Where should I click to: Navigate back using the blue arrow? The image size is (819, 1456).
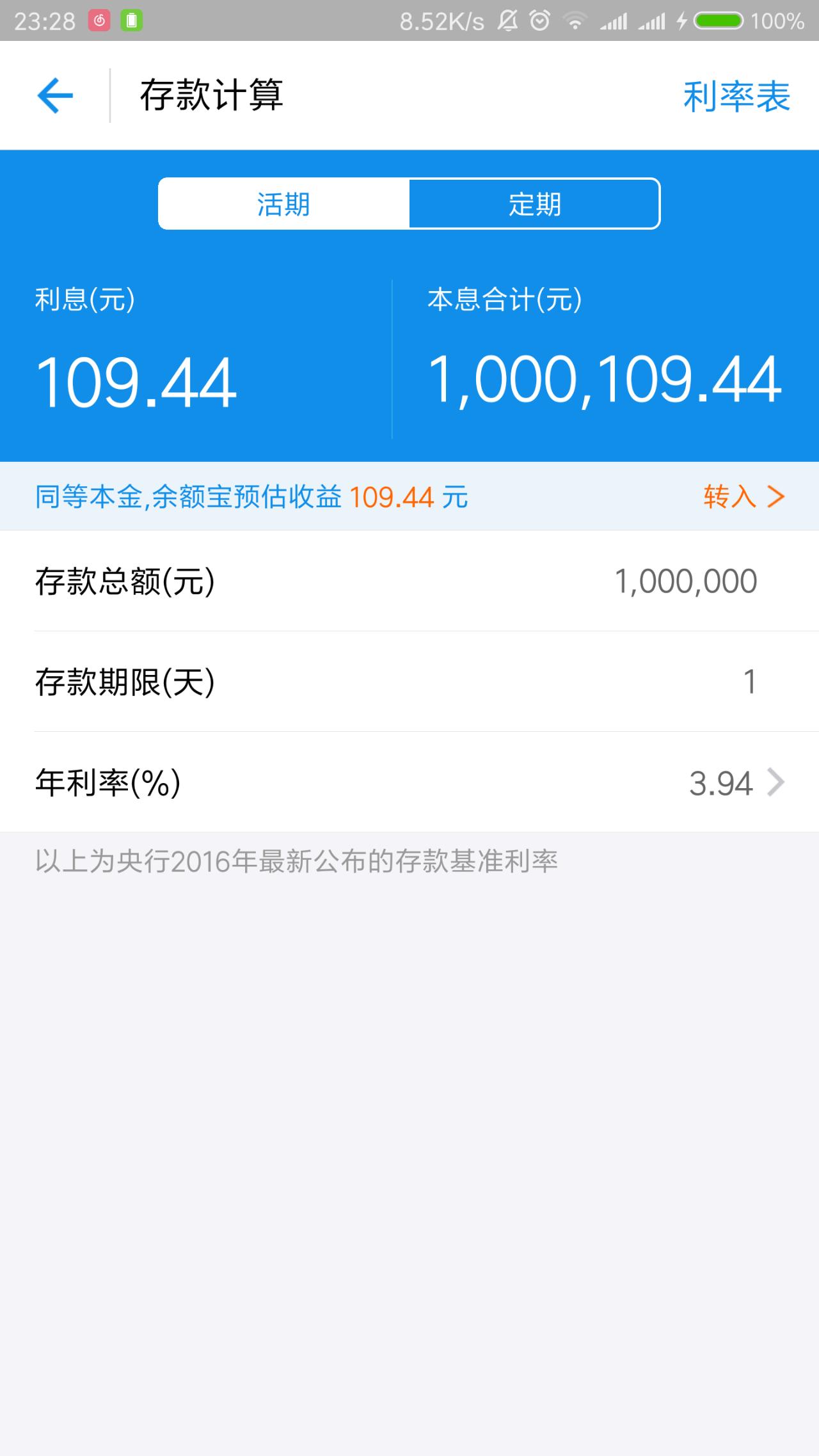pyautogui.click(x=54, y=95)
